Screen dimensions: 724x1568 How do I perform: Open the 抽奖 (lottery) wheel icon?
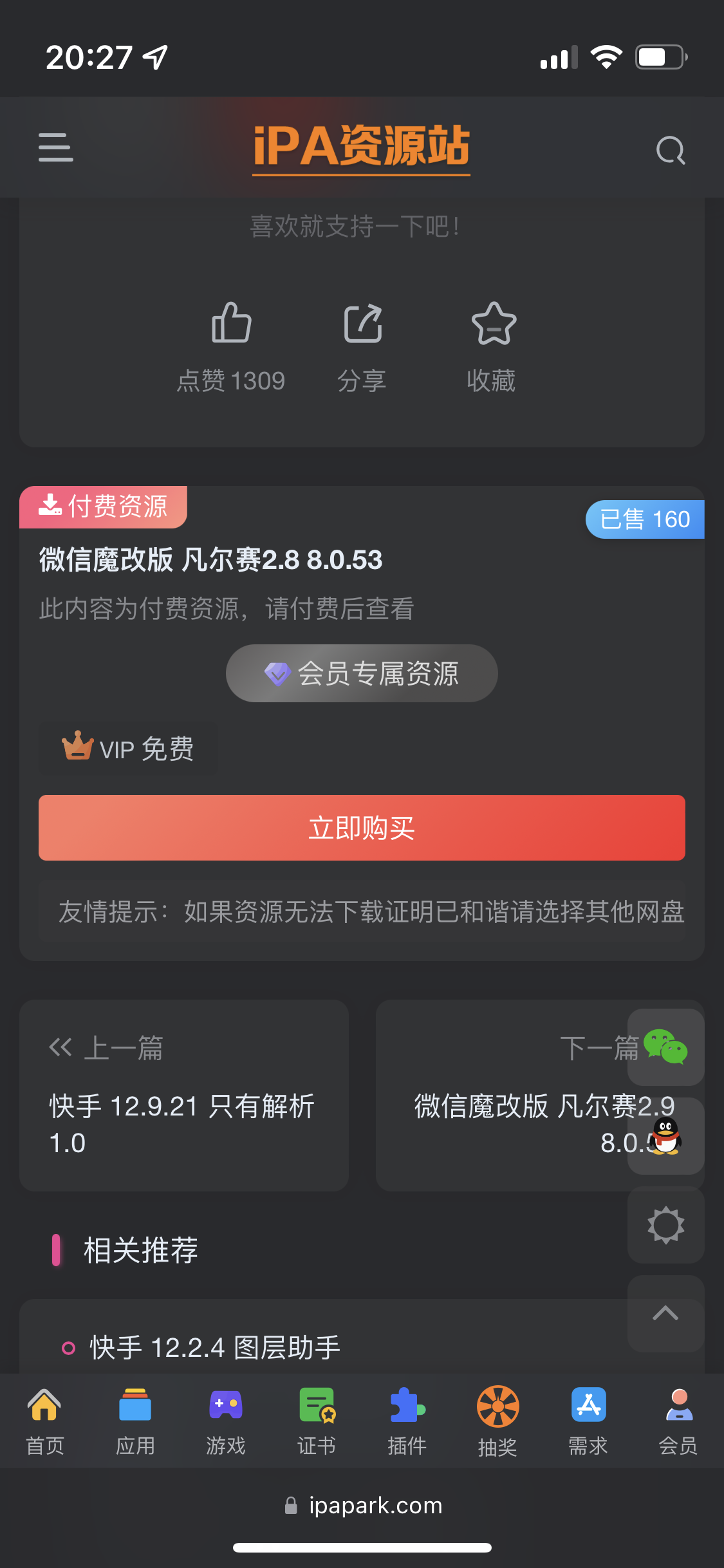(497, 1420)
